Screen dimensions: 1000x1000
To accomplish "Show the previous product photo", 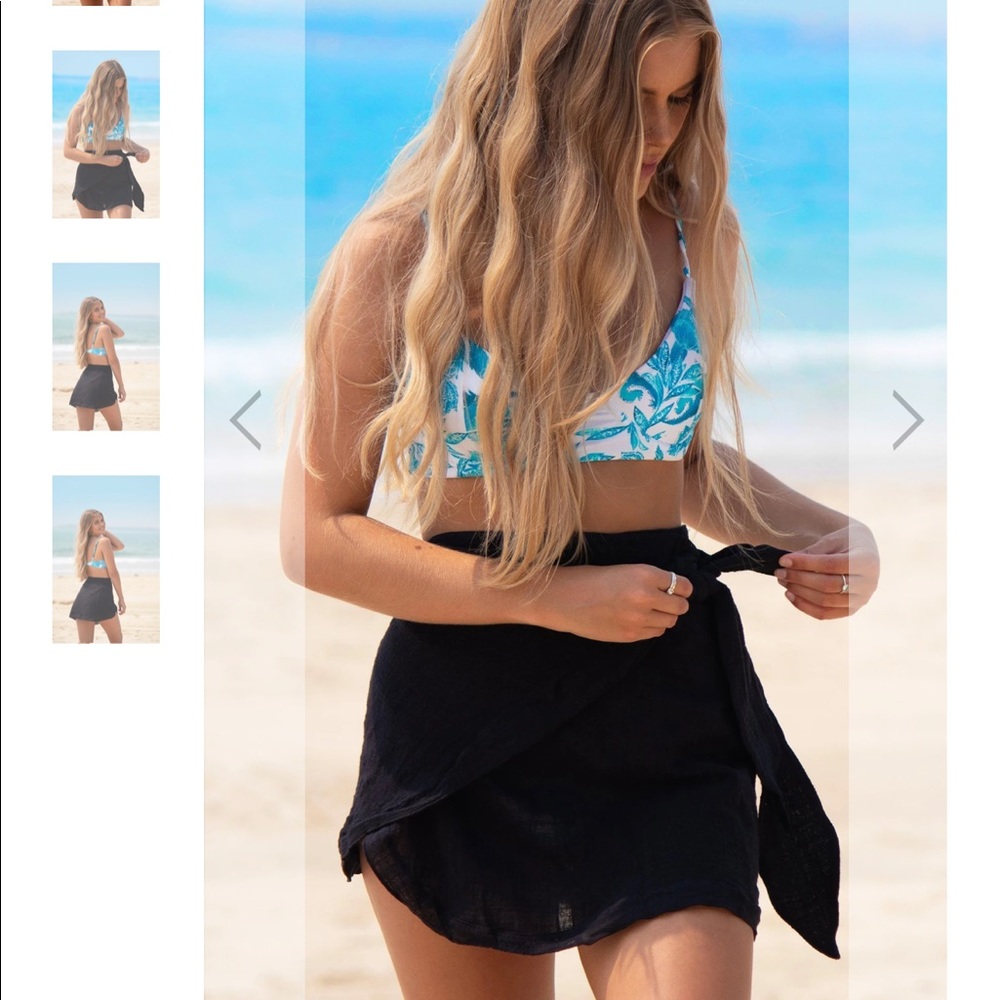I will (246, 420).
